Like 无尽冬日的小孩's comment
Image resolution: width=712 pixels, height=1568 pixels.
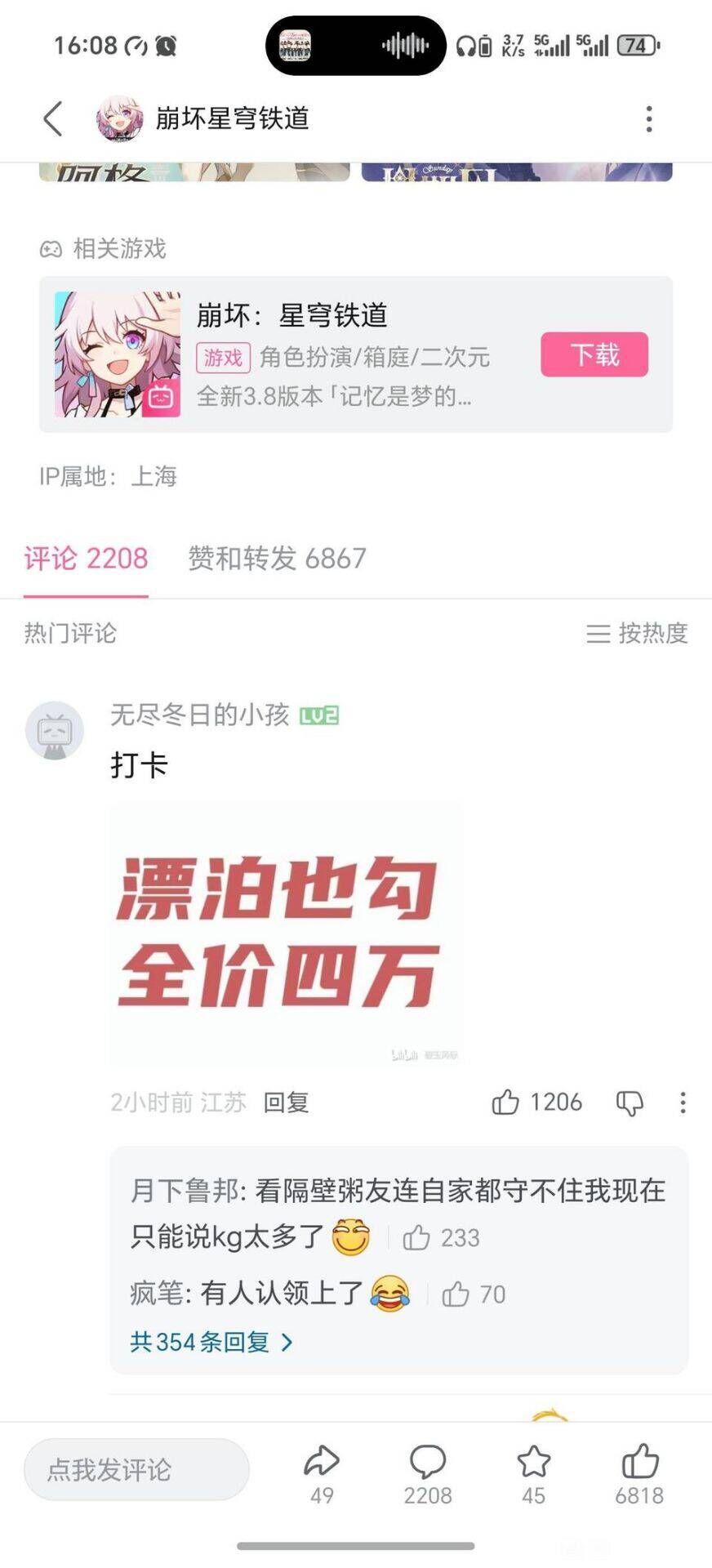tap(506, 1102)
